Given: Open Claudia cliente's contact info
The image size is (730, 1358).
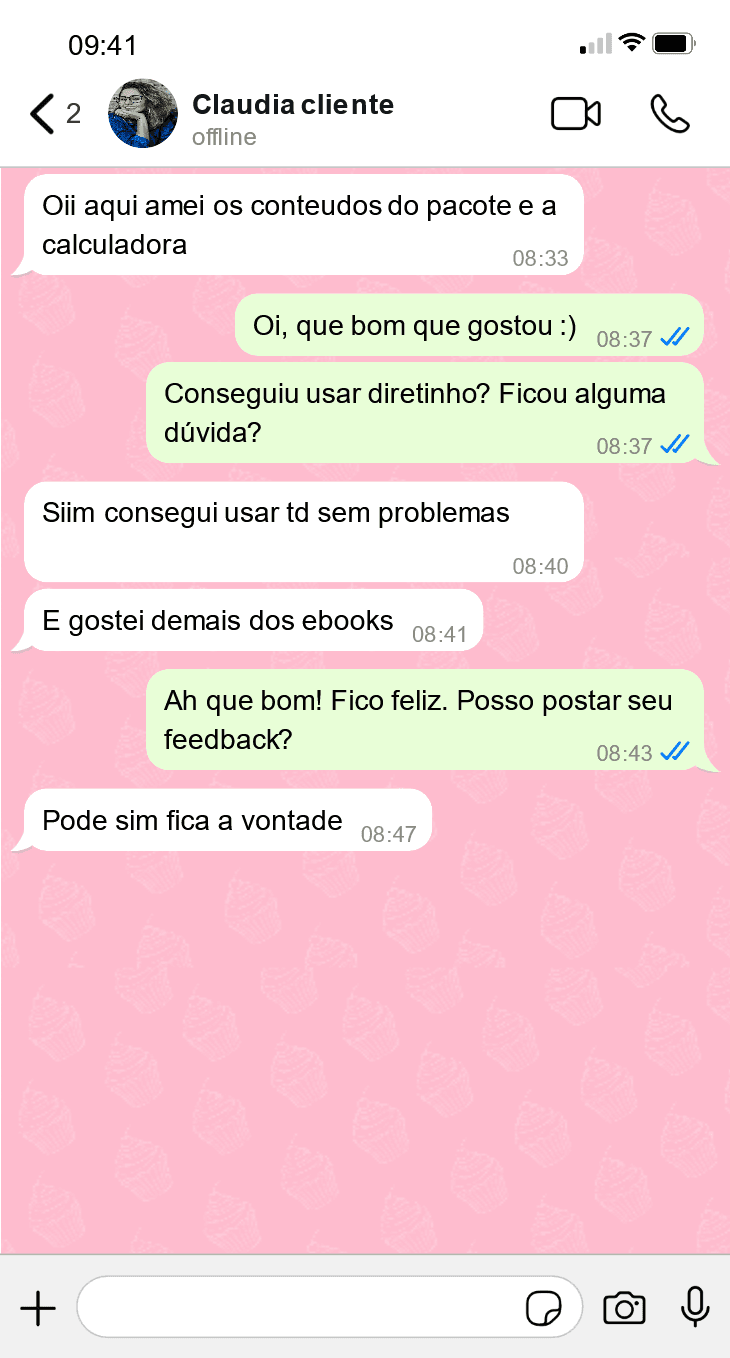Looking at the screenshot, I should tap(292, 105).
